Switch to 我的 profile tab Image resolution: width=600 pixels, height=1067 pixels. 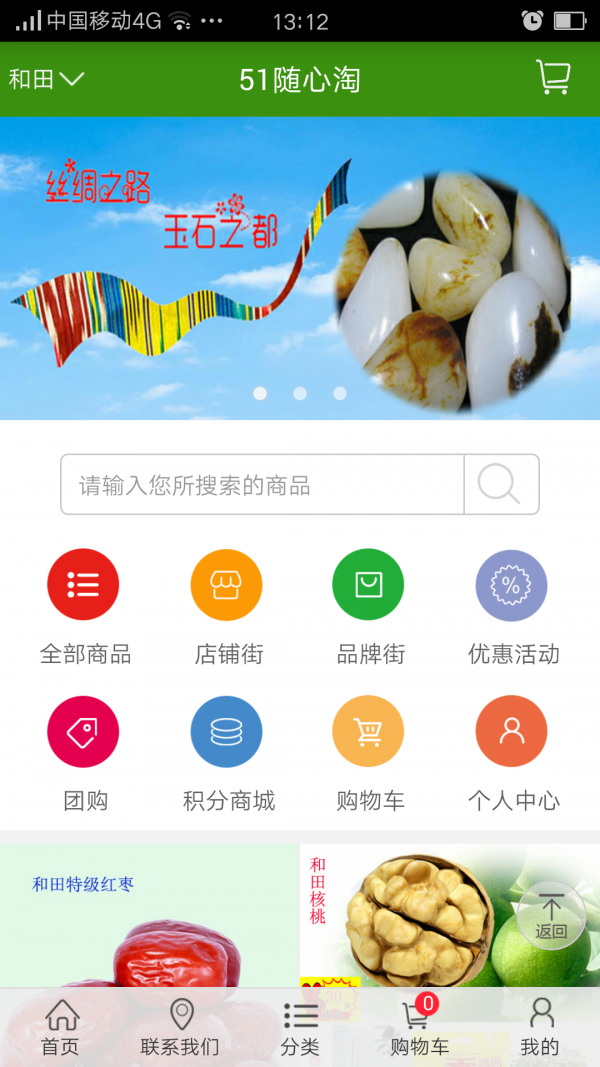pyautogui.click(x=540, y=1028)
